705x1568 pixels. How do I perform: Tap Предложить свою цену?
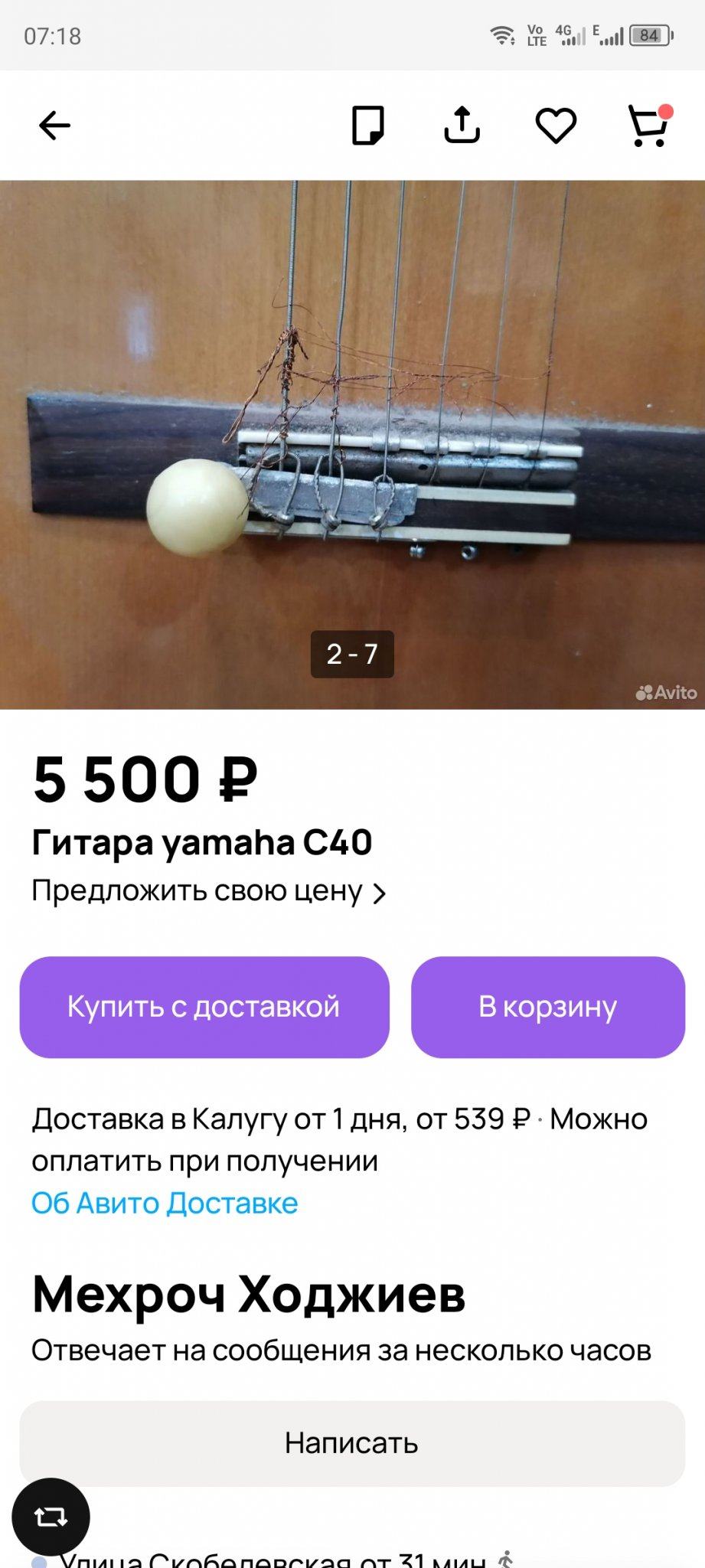pos(208,892)
